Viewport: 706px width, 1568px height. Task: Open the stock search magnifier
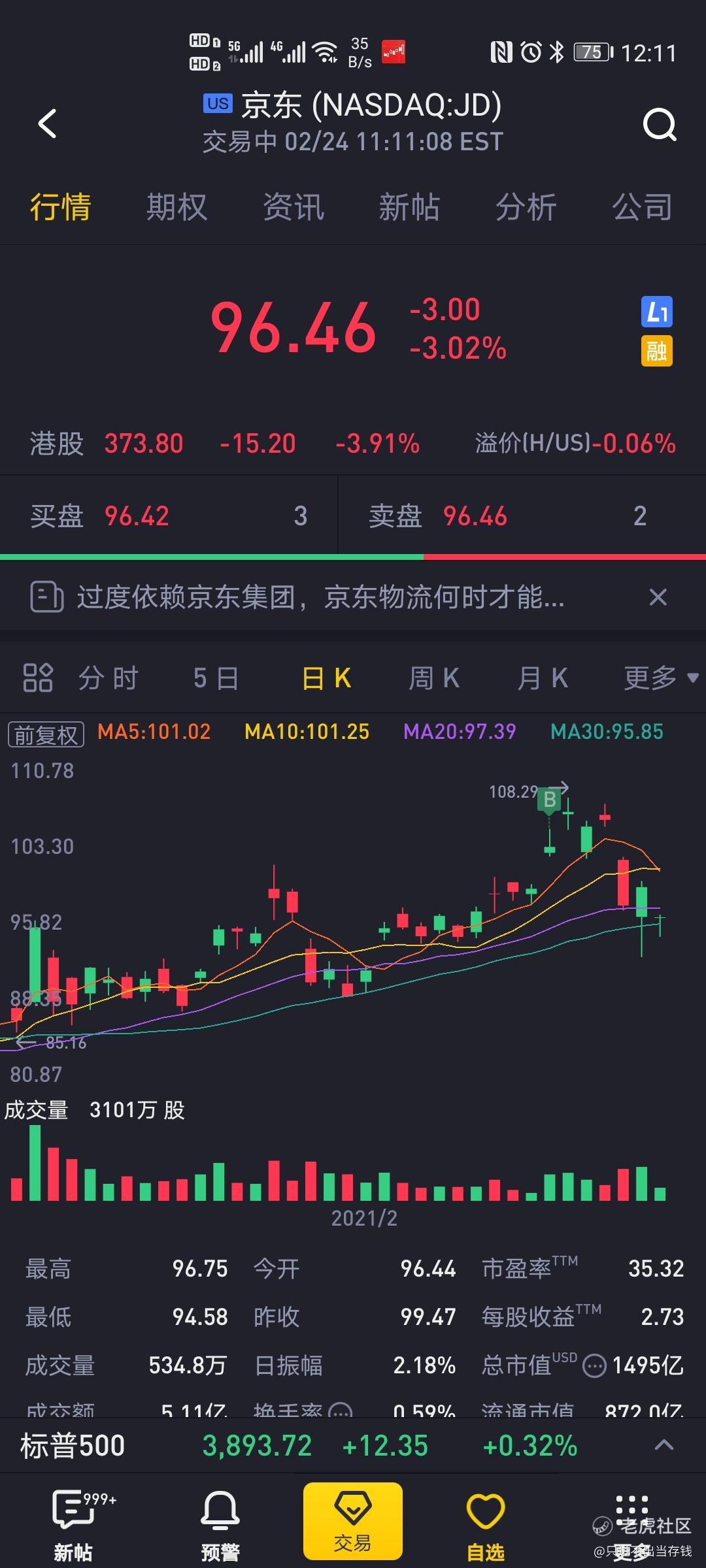(659, 124)
